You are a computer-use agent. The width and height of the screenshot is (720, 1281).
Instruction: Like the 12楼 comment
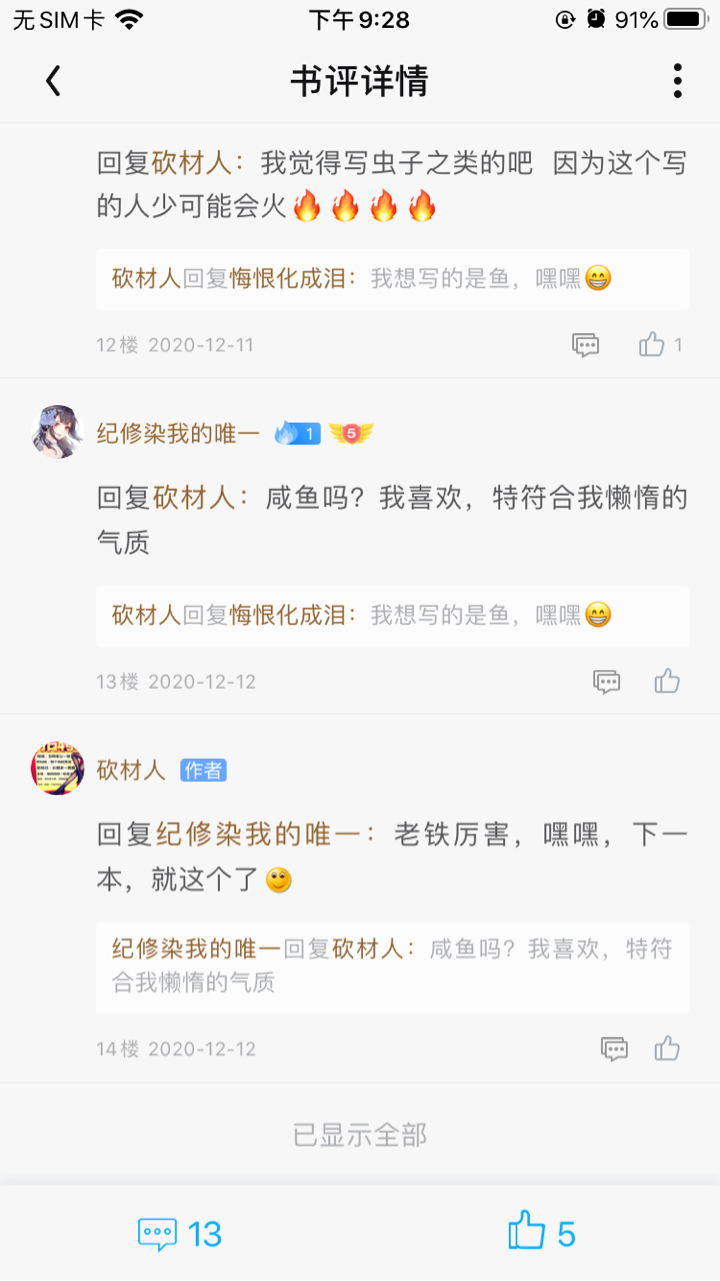click(653, 345)
